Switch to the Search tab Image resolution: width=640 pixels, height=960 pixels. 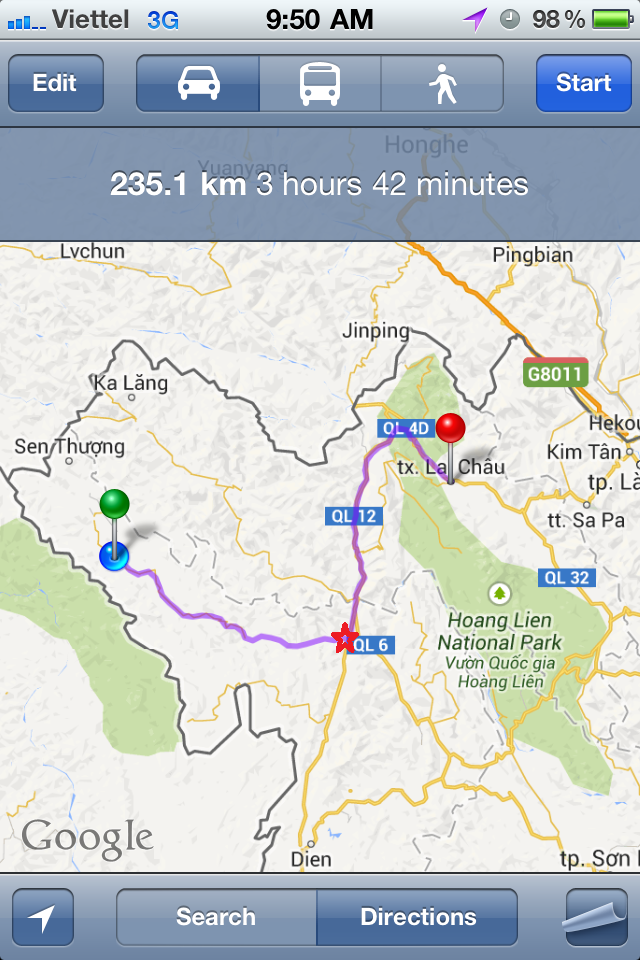pyautogui.click(x=216, y=917)
